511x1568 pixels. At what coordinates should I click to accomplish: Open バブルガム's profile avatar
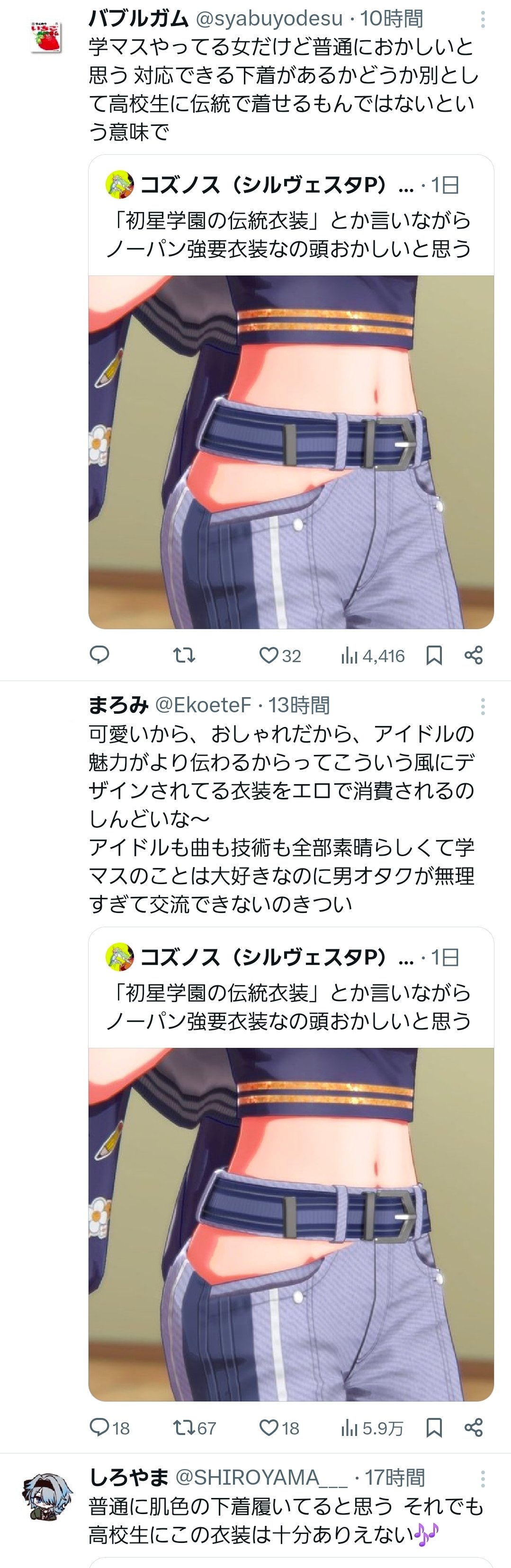tap(46, 35)
